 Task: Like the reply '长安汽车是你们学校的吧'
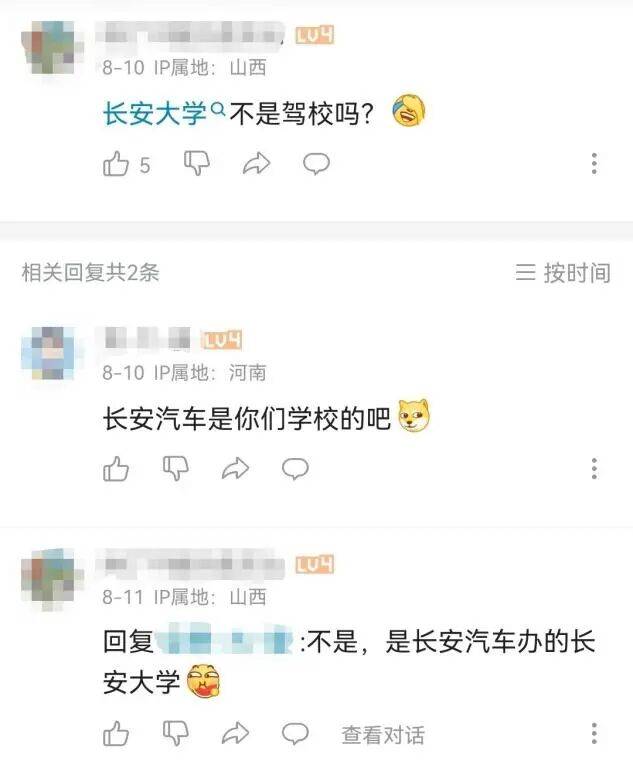point(117,468)
